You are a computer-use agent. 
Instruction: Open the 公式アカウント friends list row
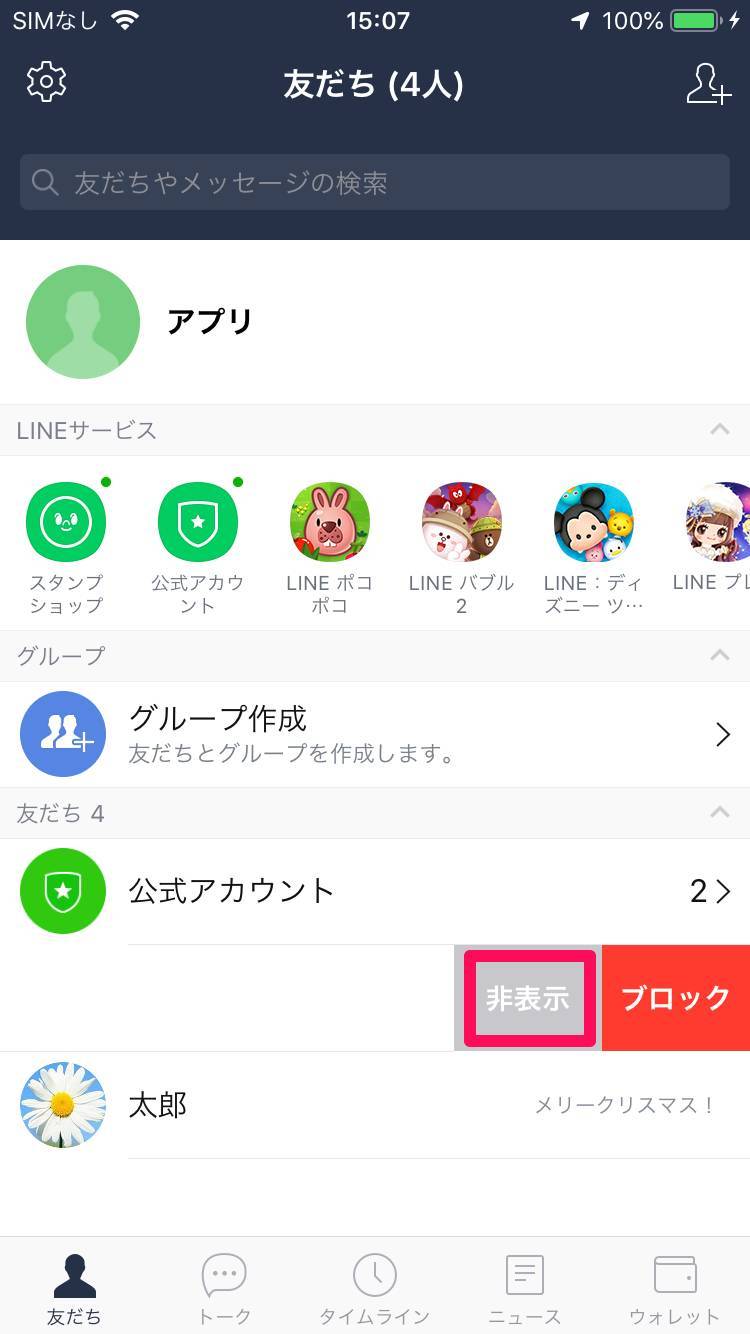click(x=375, y=891)
